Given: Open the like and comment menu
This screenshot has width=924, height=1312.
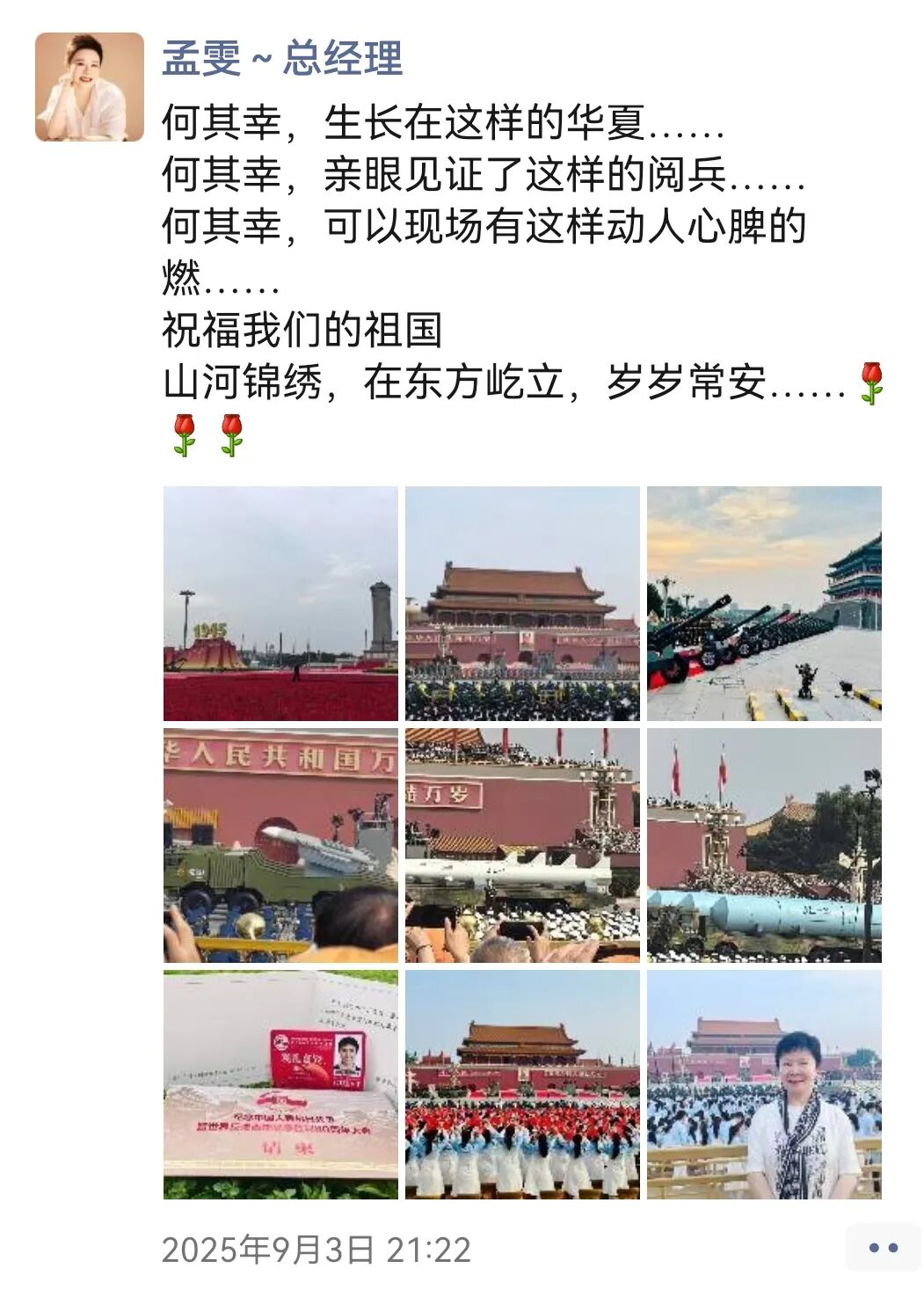Looking at the screenshot, I should coord(882,1247).
